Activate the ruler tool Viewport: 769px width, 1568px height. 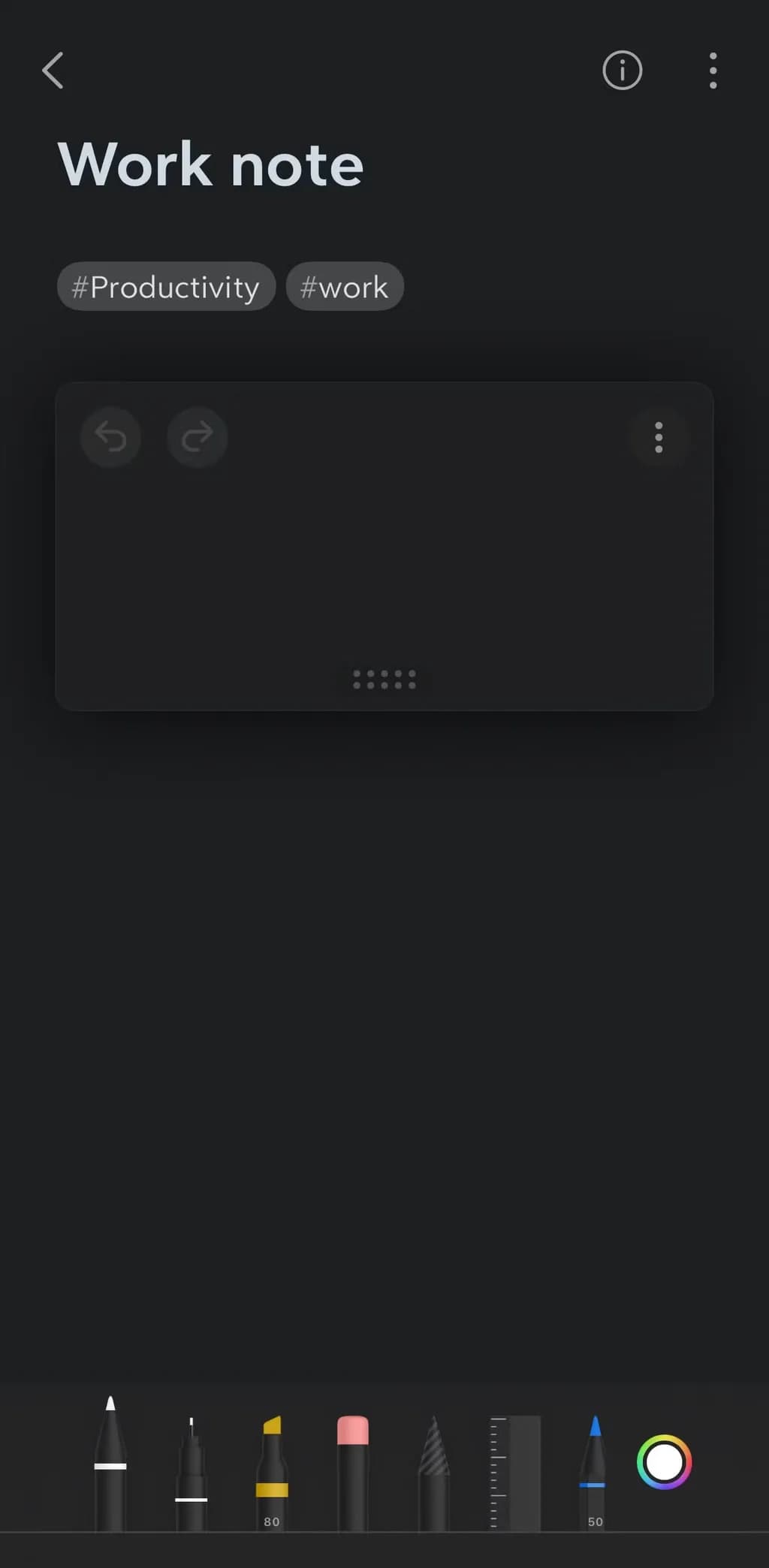click(515, 1472)
